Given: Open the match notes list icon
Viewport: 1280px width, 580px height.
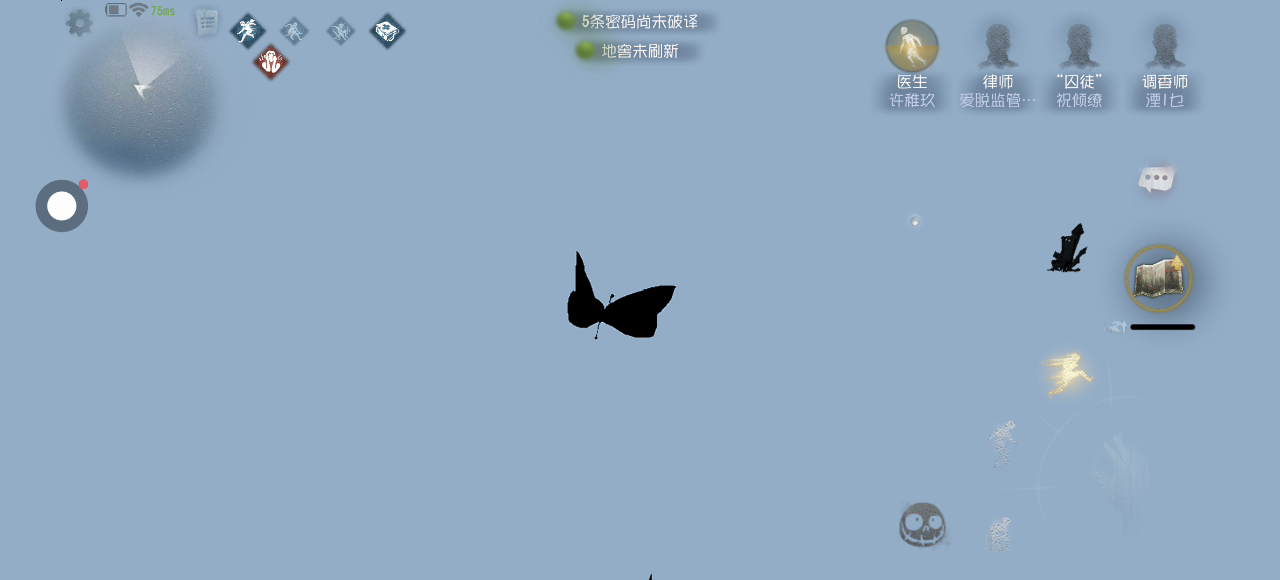Looking at the screenshot, I should [207, 22].
